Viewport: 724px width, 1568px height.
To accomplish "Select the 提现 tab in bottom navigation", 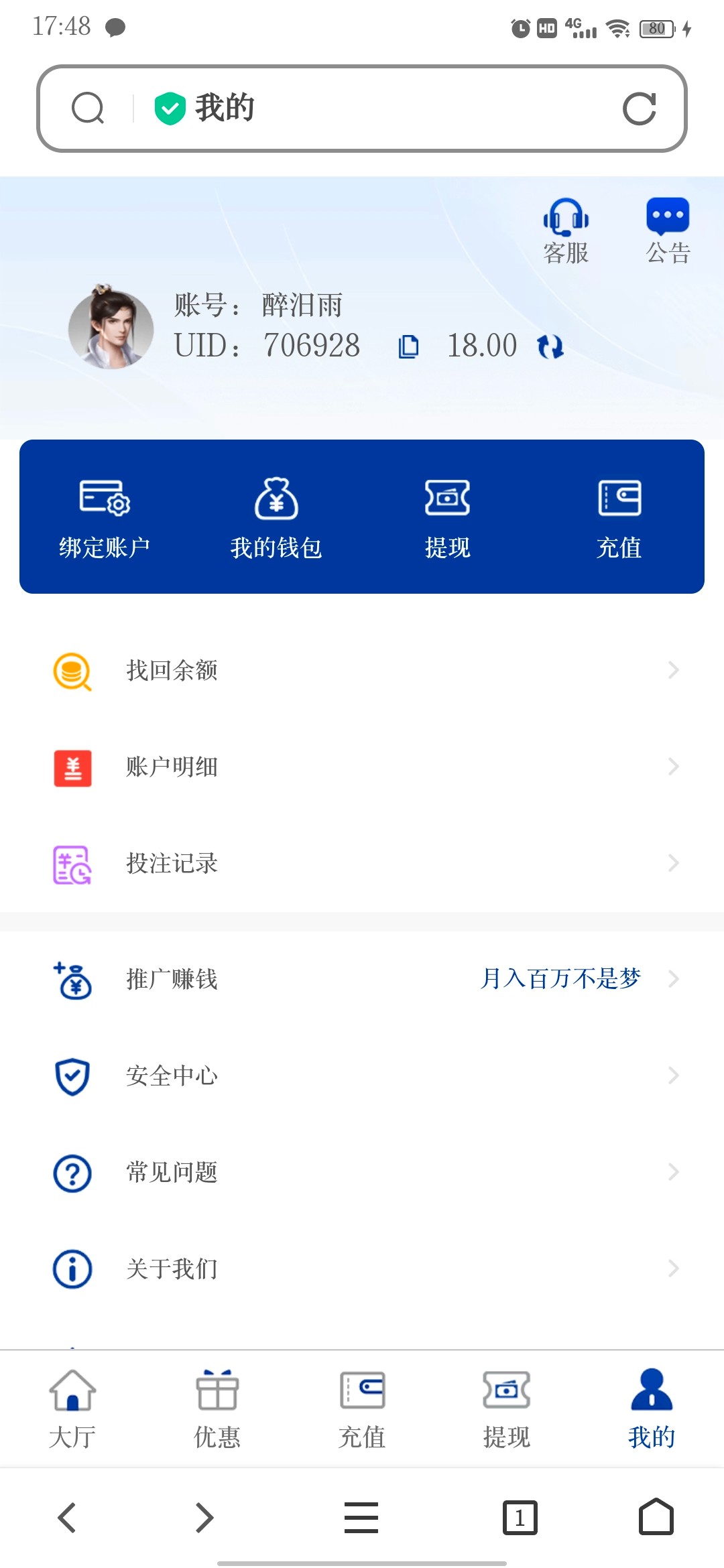I will coord(507,1409).
